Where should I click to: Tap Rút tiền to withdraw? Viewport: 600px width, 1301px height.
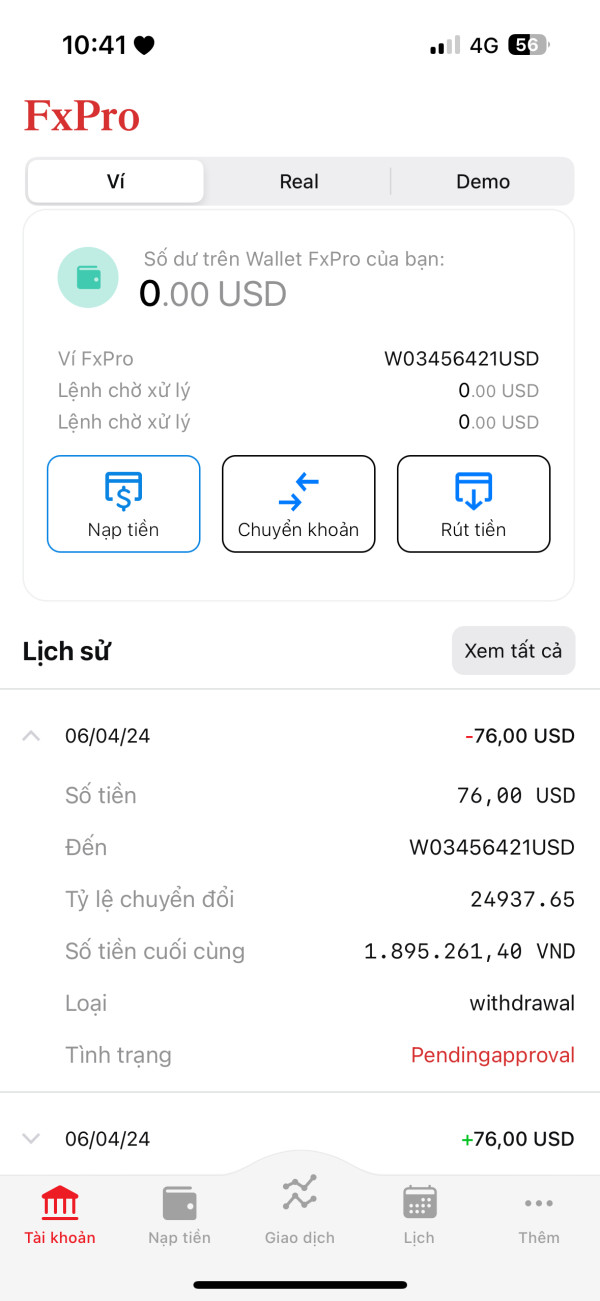point(473,504)
